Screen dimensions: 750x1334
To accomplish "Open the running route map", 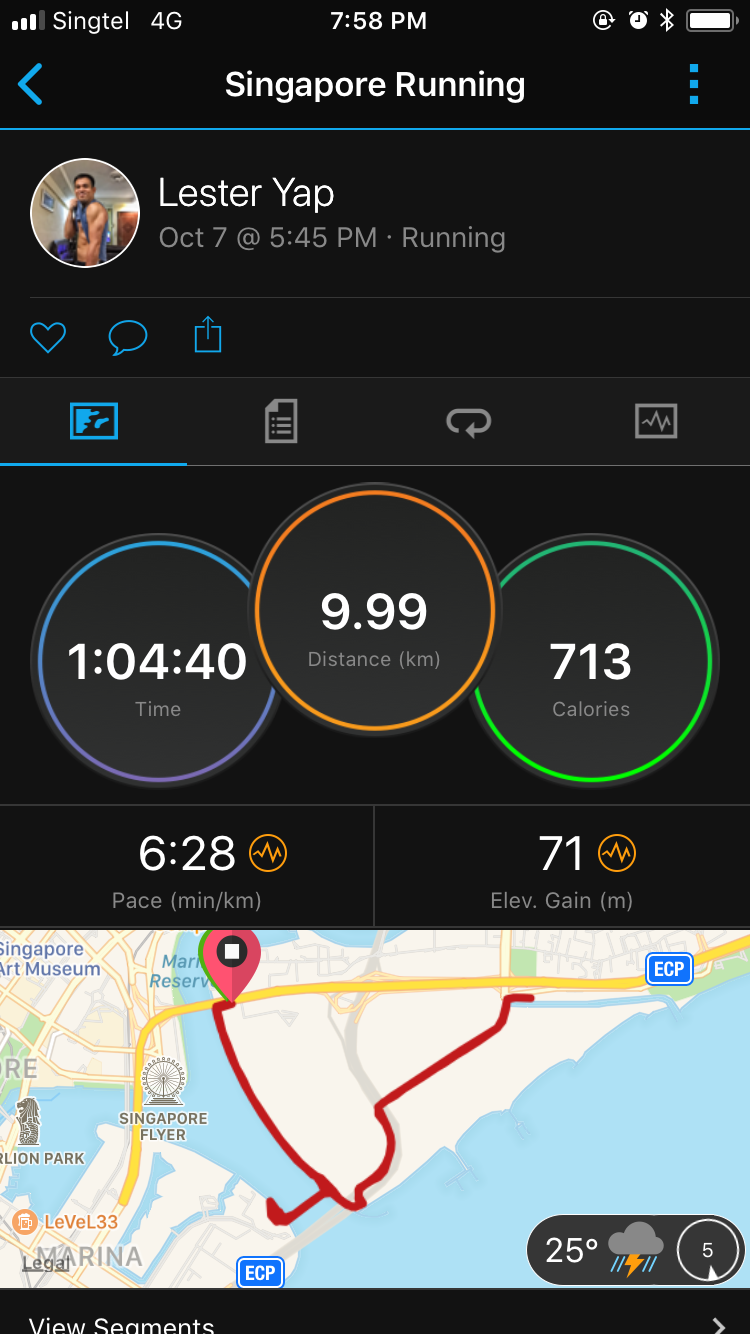I will tap(375, 1108).
